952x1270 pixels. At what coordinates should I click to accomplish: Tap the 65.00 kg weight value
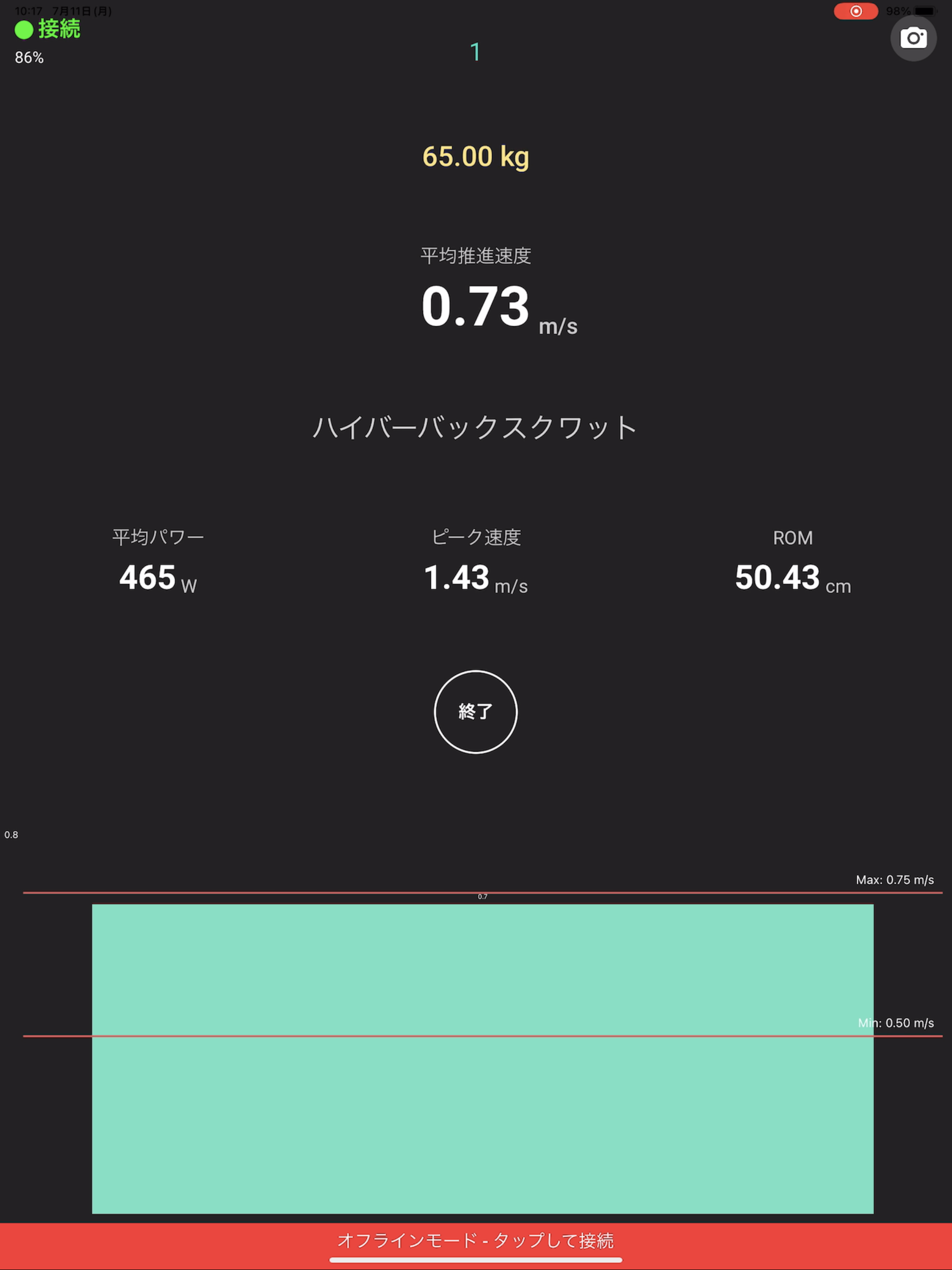[x=476, y=156]
